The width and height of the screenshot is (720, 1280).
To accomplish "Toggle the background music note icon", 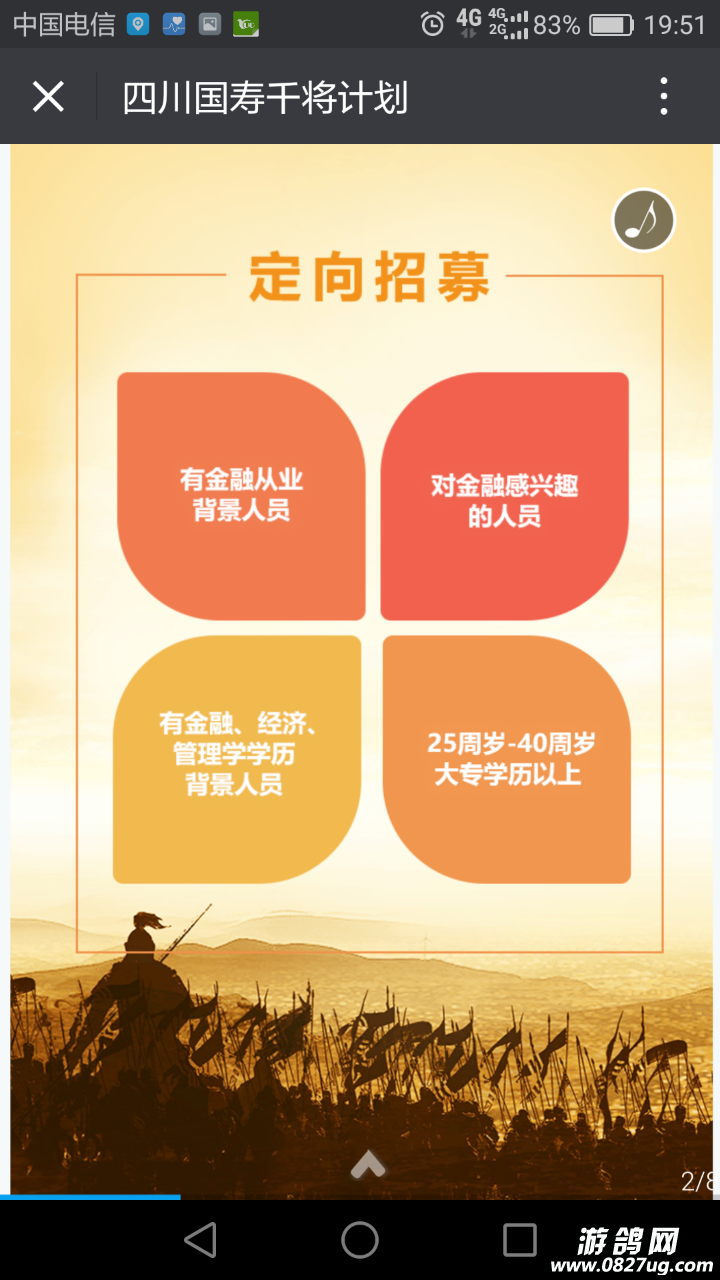I will (x=644, y=220).
